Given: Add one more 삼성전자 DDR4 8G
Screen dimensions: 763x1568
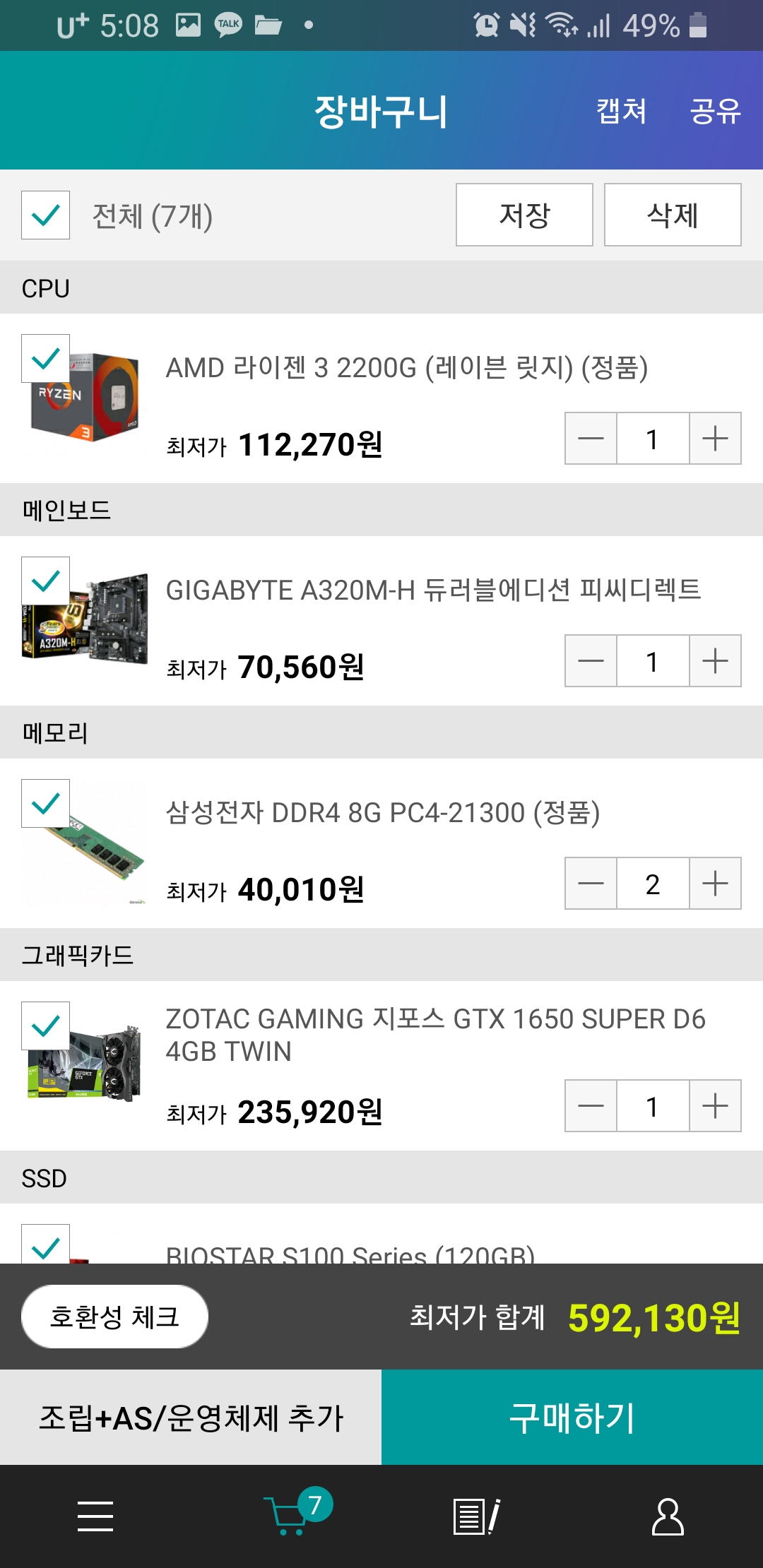Looking at the screenshot, I should pos(715,884).
